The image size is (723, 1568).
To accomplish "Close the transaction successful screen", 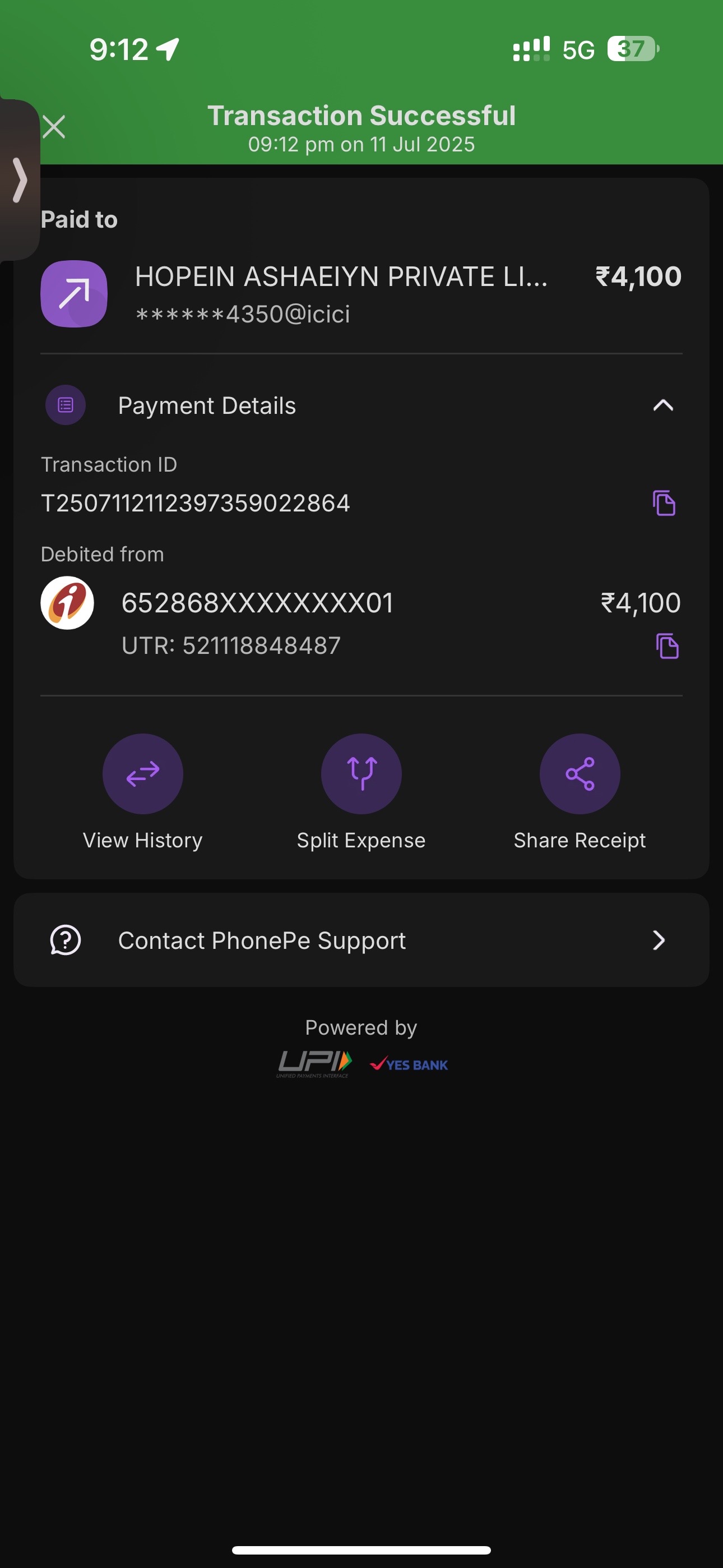I will [x=54, y=127].
